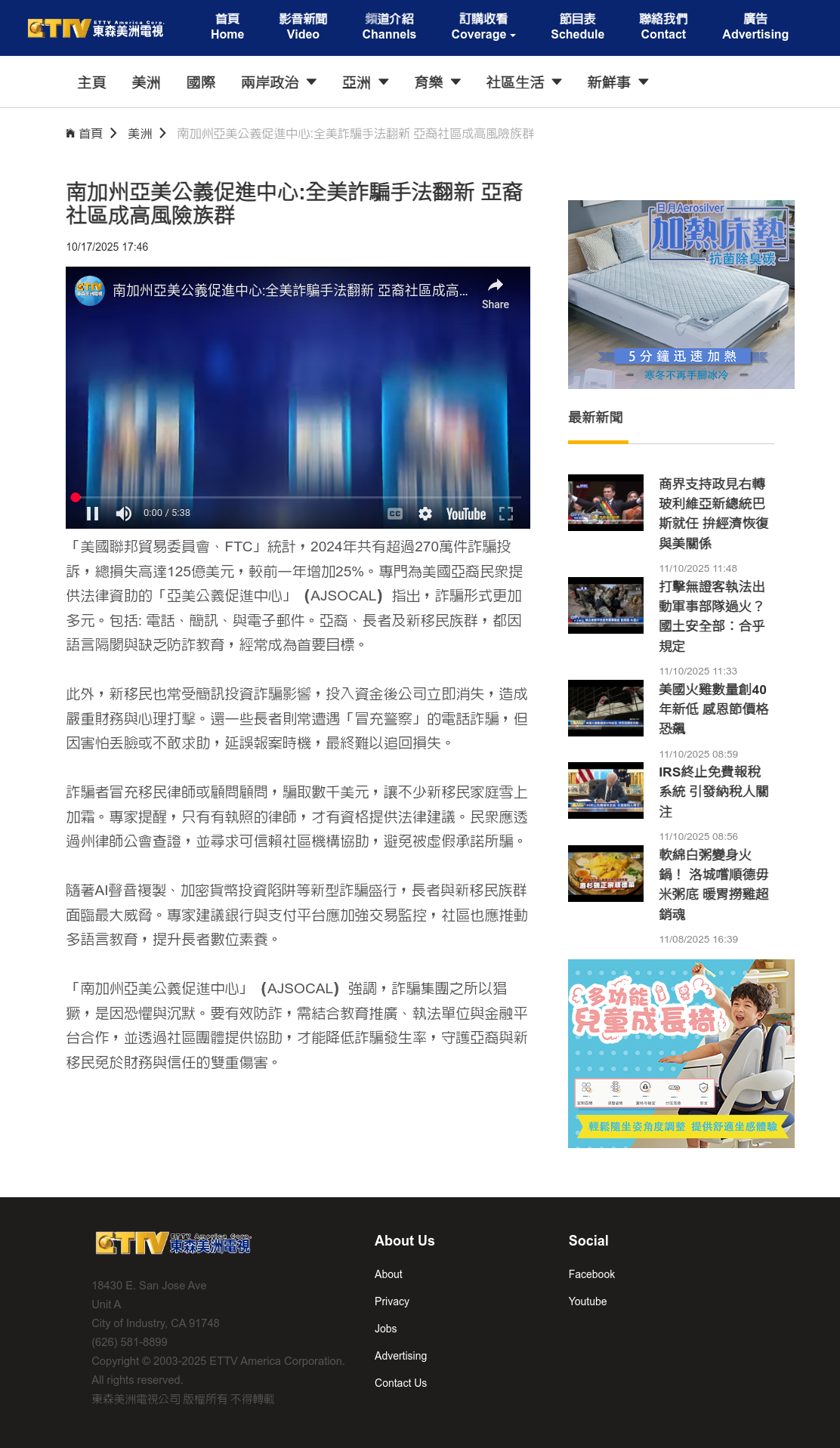This screenshot has width=840, height=1448.
Task: Select the 國際 category
Action: pos(201,82)
